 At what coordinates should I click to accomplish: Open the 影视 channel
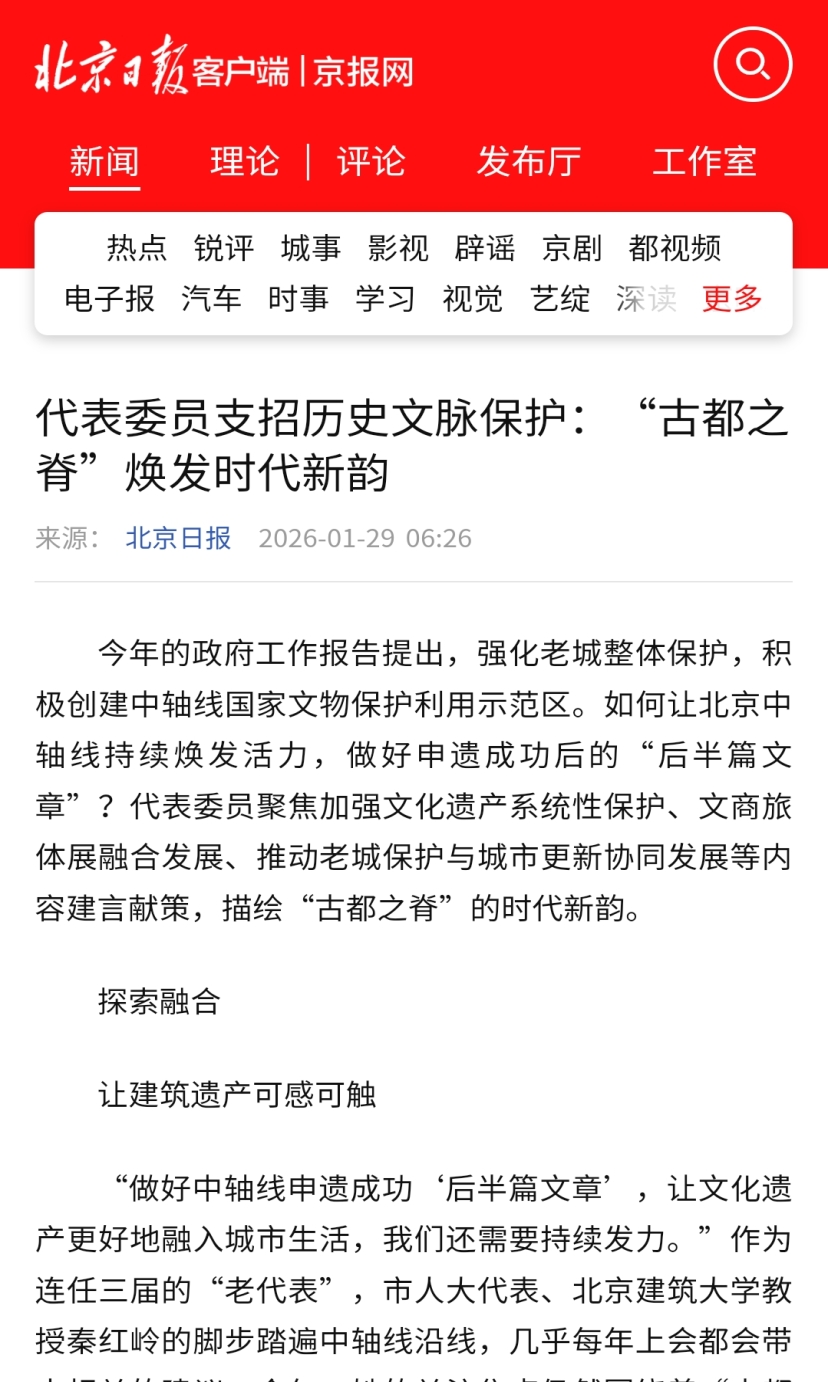(398, 247)
